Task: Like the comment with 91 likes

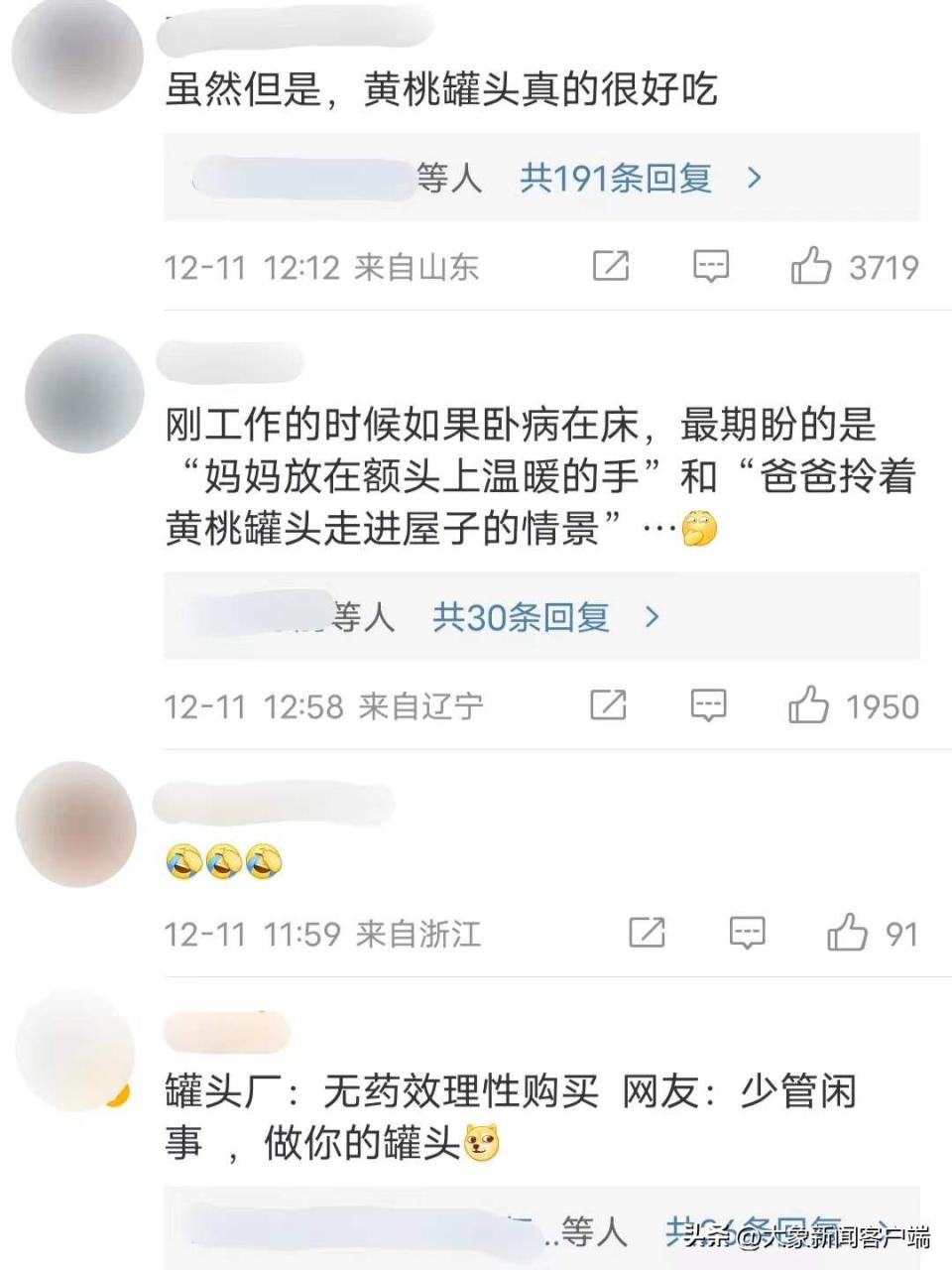Action: click(848, 933)
